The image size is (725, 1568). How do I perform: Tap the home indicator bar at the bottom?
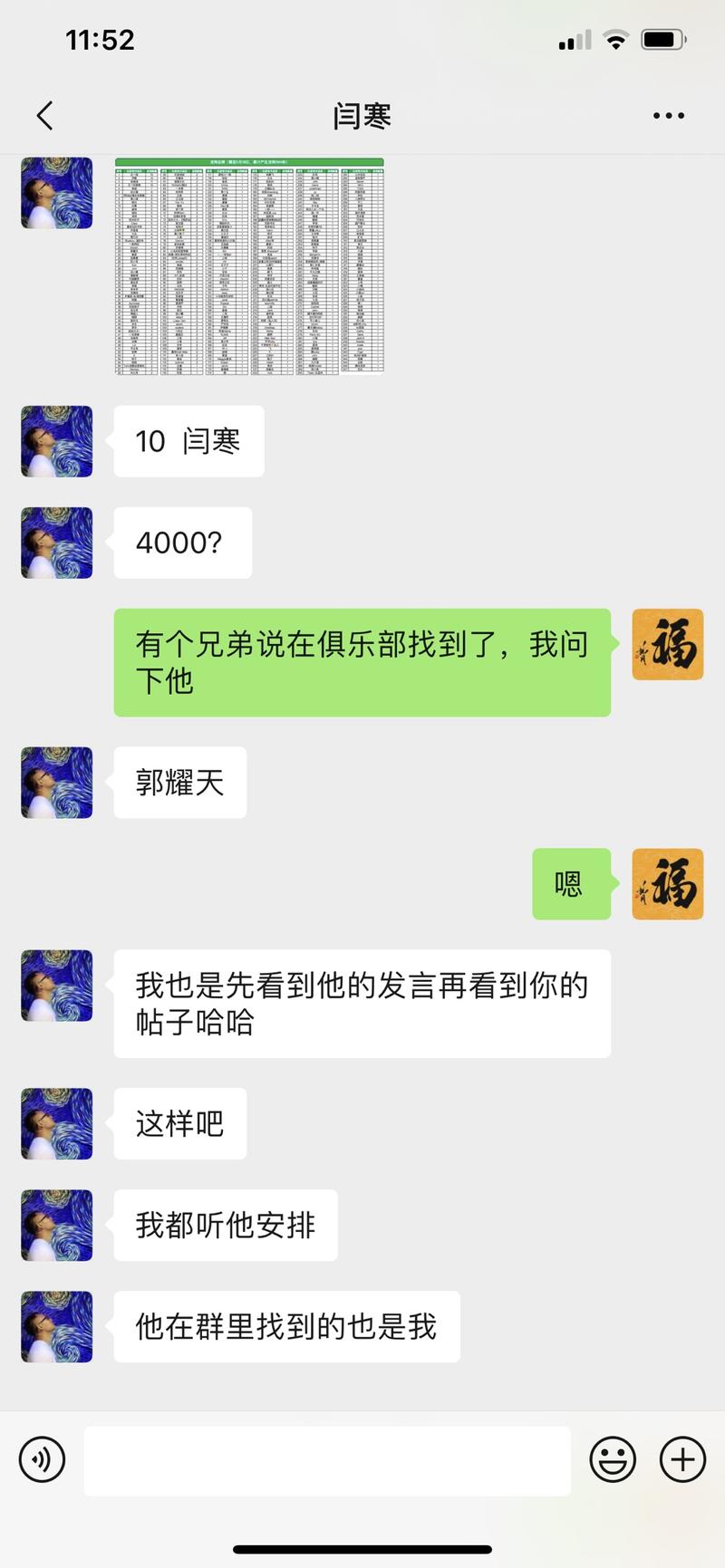(362, 1549)
